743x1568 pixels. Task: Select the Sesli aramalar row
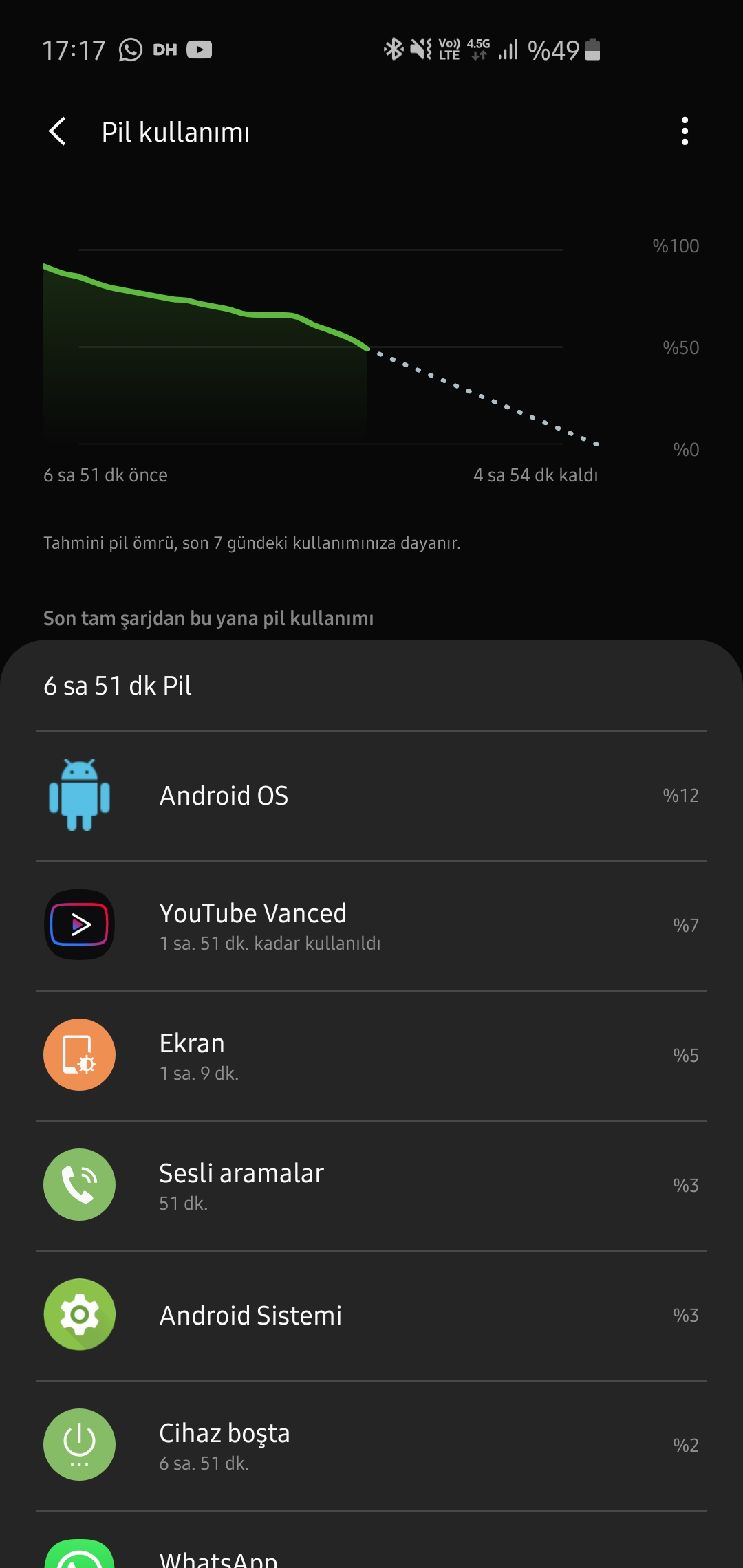point(371,1186)
